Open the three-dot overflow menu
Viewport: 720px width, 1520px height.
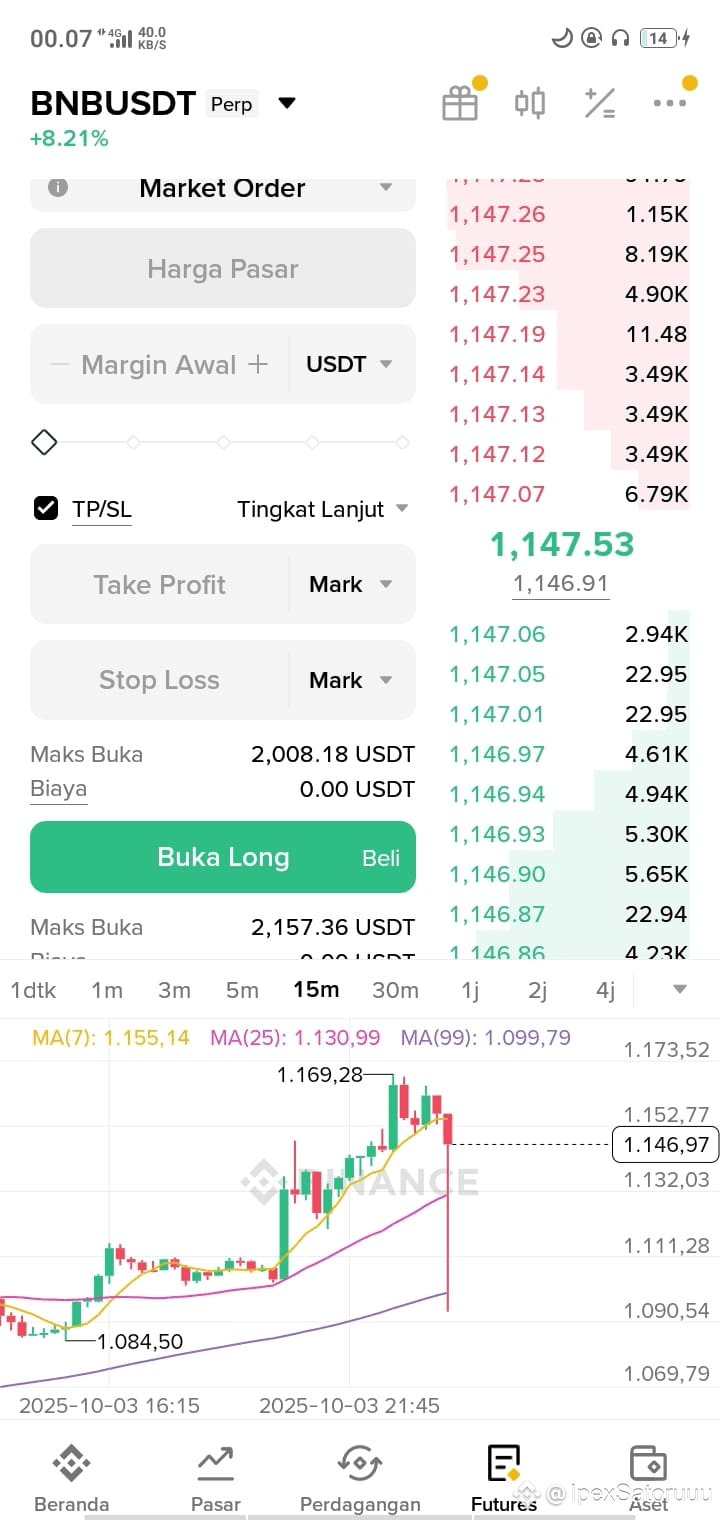pos(669,103)
